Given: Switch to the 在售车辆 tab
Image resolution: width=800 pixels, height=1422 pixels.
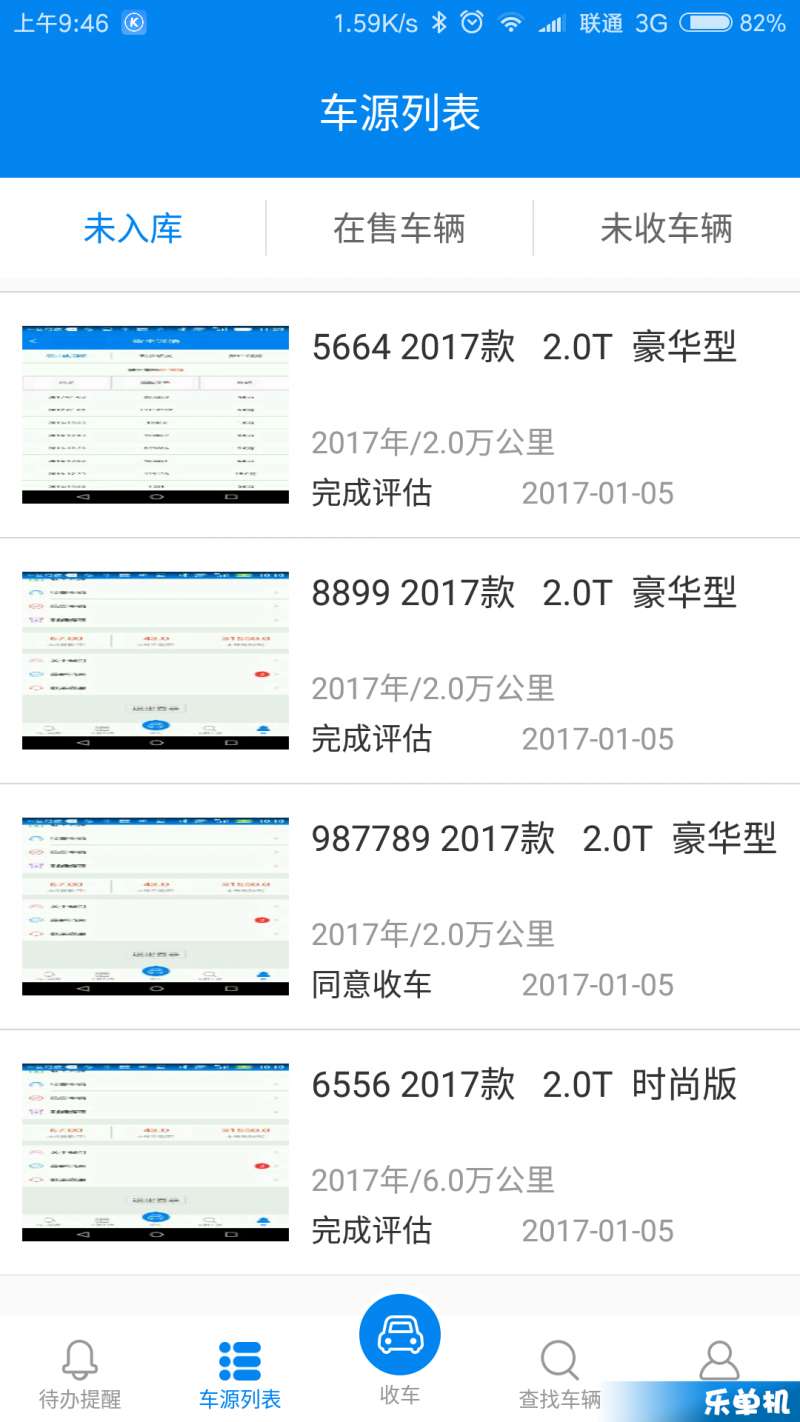Looking at the screenshot, I should click(x=399, y=229).
